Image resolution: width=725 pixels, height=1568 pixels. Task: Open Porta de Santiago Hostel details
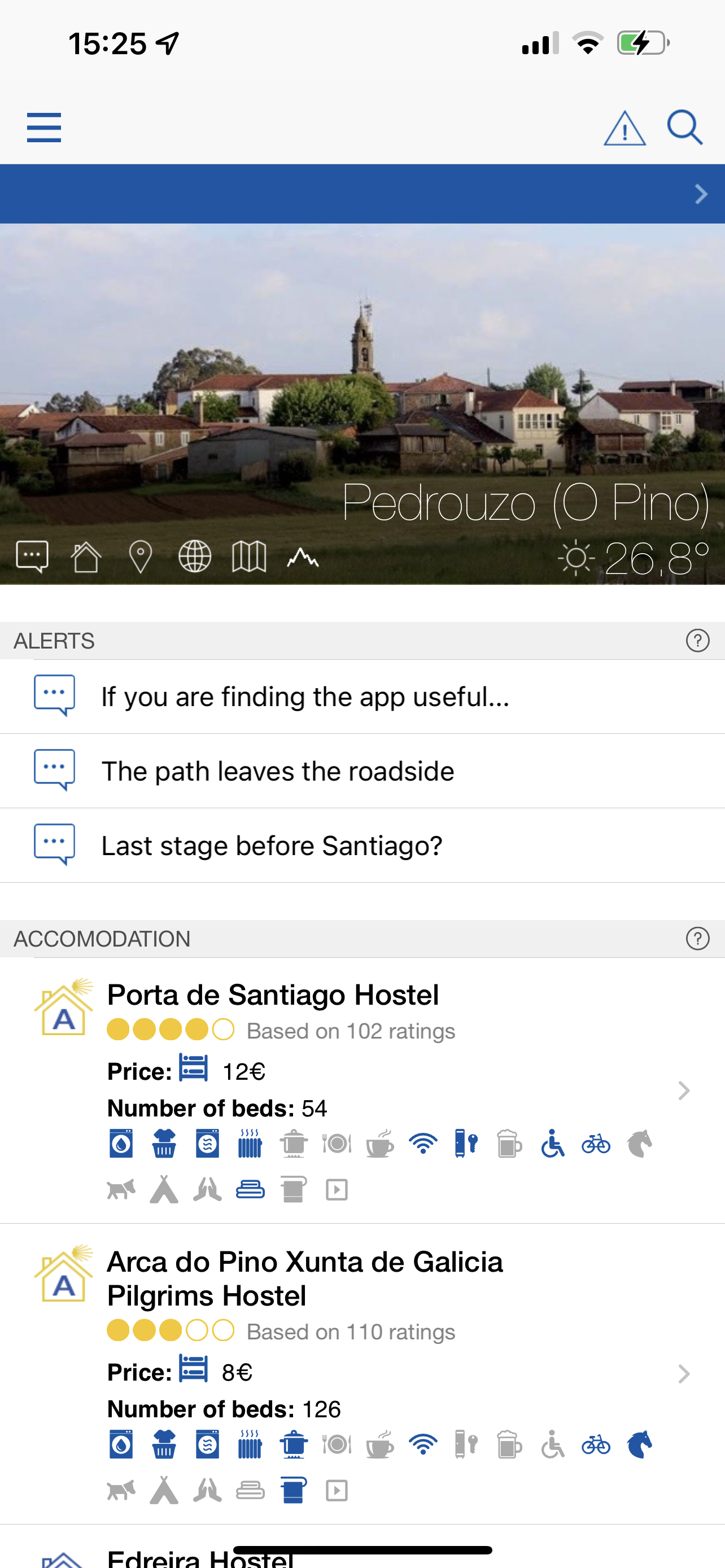pos(273,995)
